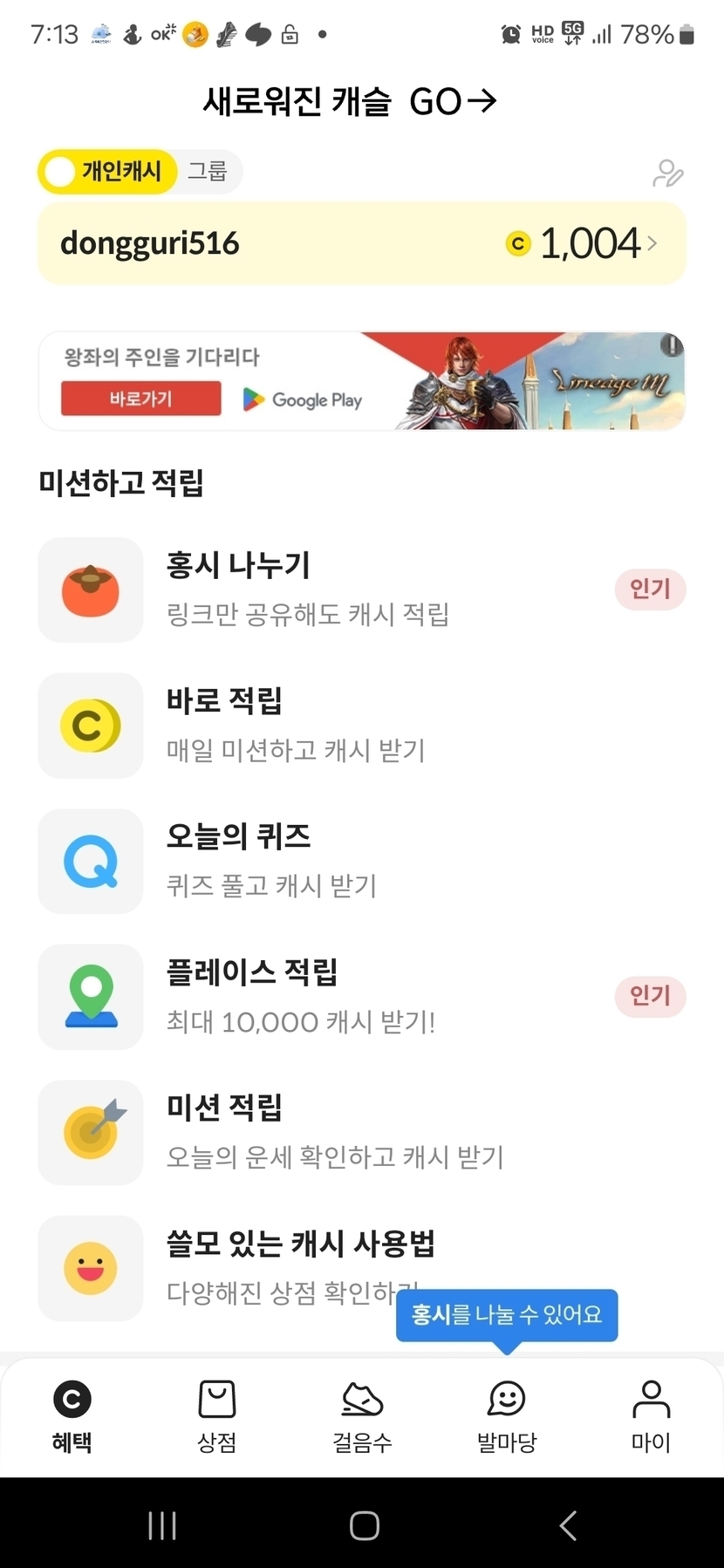Open the 새로워진 캐슬 GO banner link
The image size is (724, 1568).
point(350,102)
